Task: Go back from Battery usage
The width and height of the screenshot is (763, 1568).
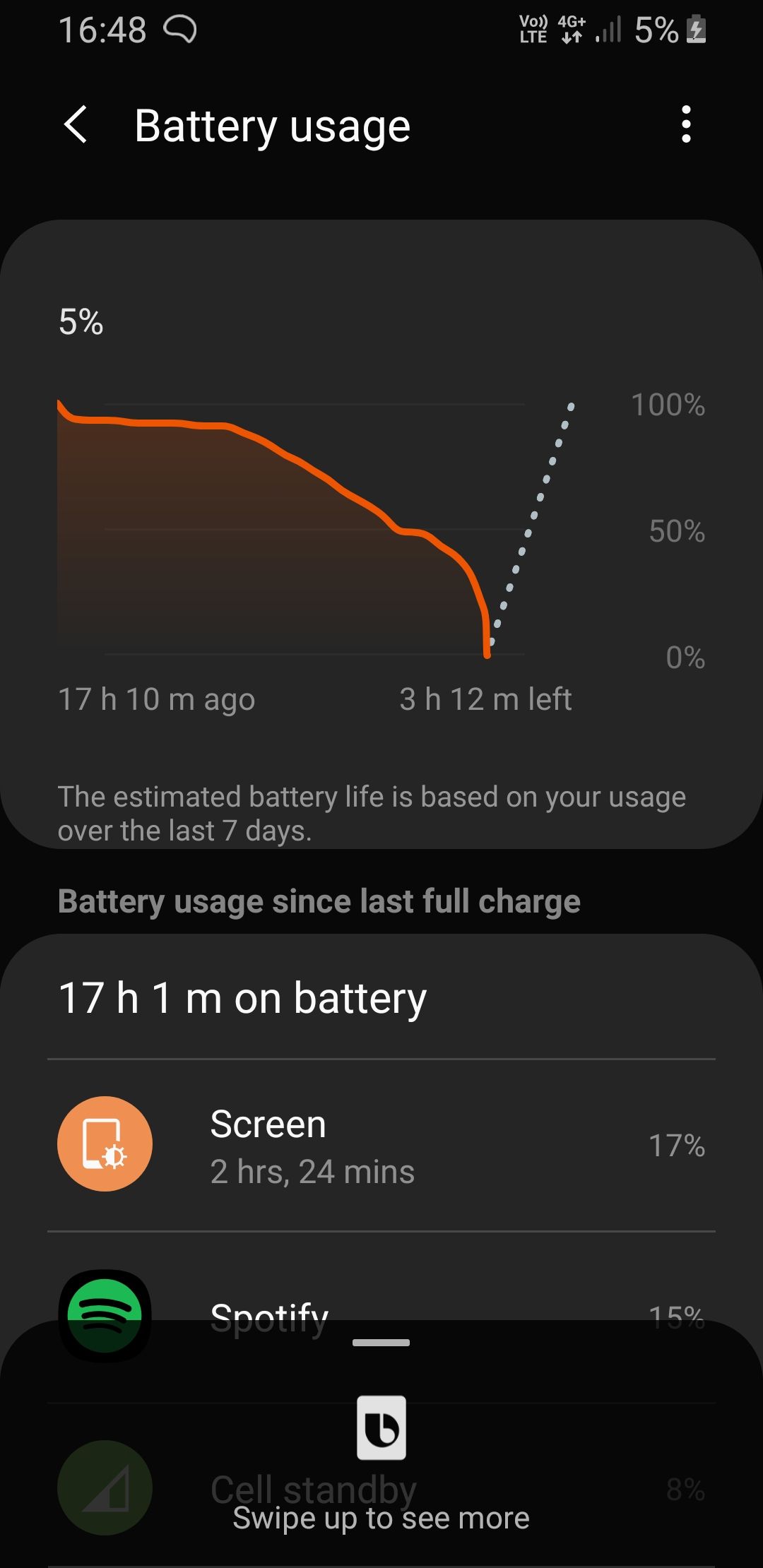Action: coord(76,126)
